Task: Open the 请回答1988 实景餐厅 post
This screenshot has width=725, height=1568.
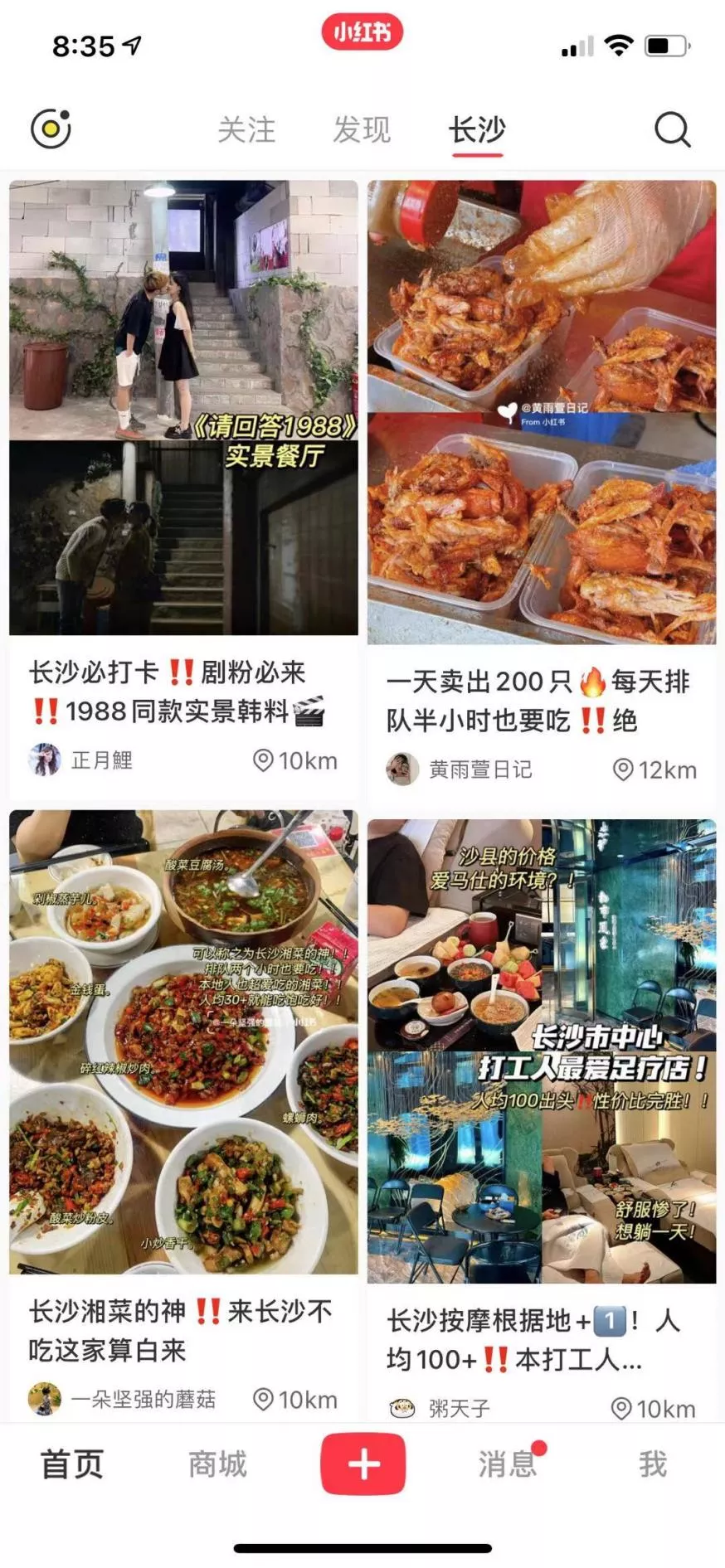Action: tap(183, 407)
